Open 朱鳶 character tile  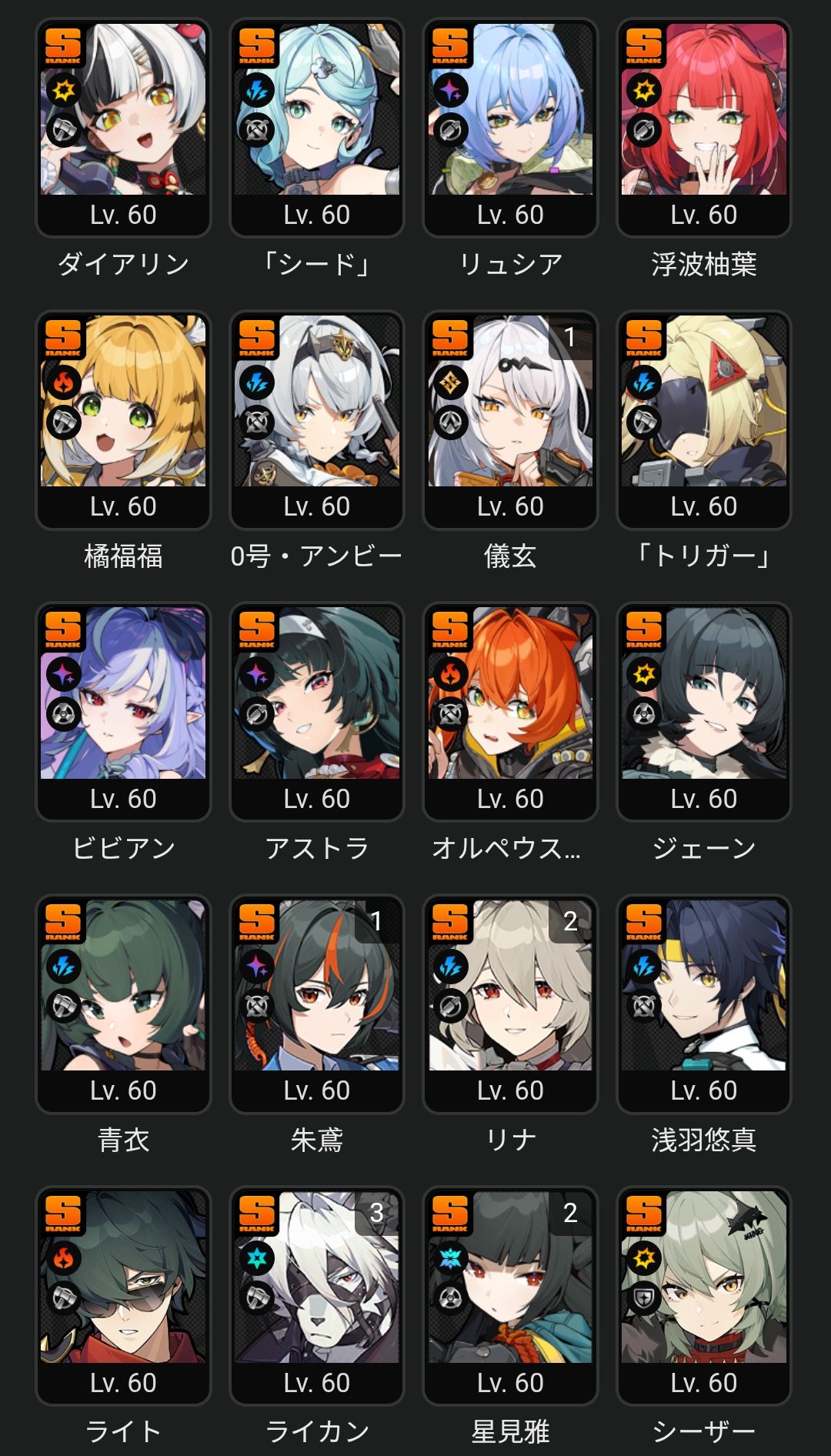(317, 1003)
